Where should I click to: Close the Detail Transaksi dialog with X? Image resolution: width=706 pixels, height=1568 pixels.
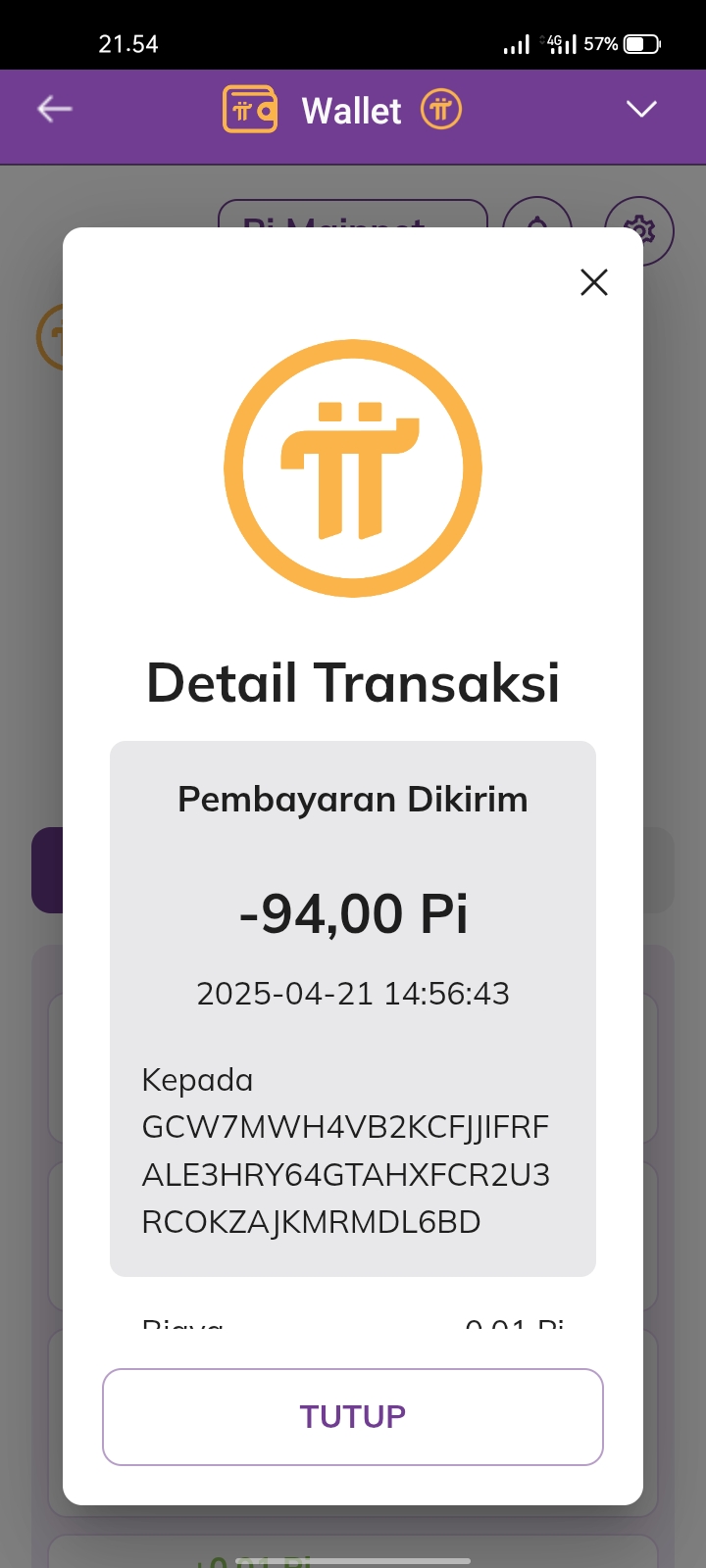(594, 282)
